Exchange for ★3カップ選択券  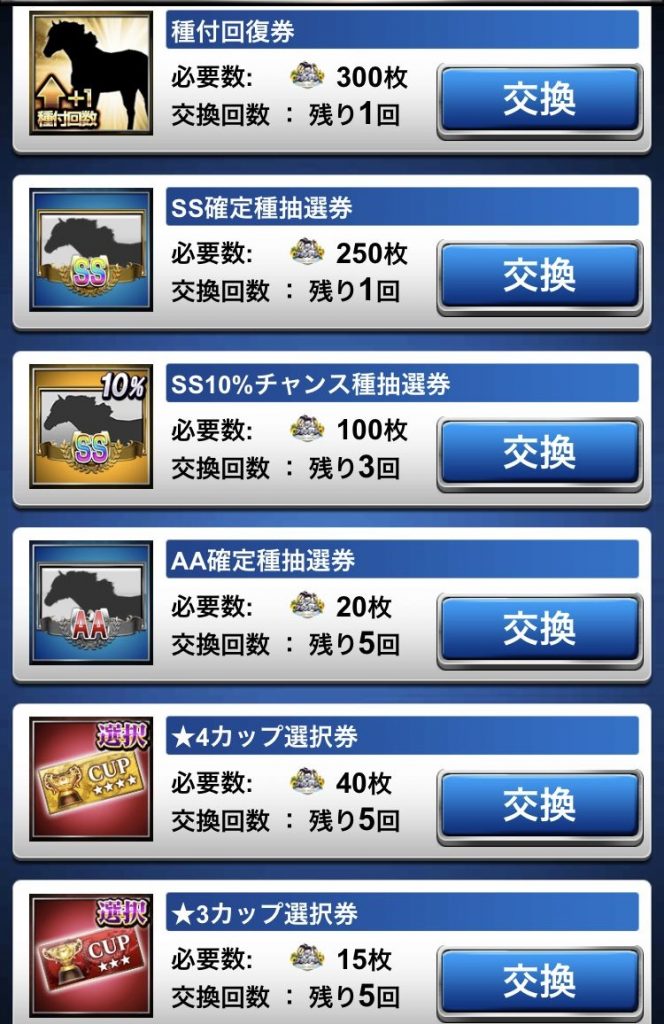(x=539, y=978)
